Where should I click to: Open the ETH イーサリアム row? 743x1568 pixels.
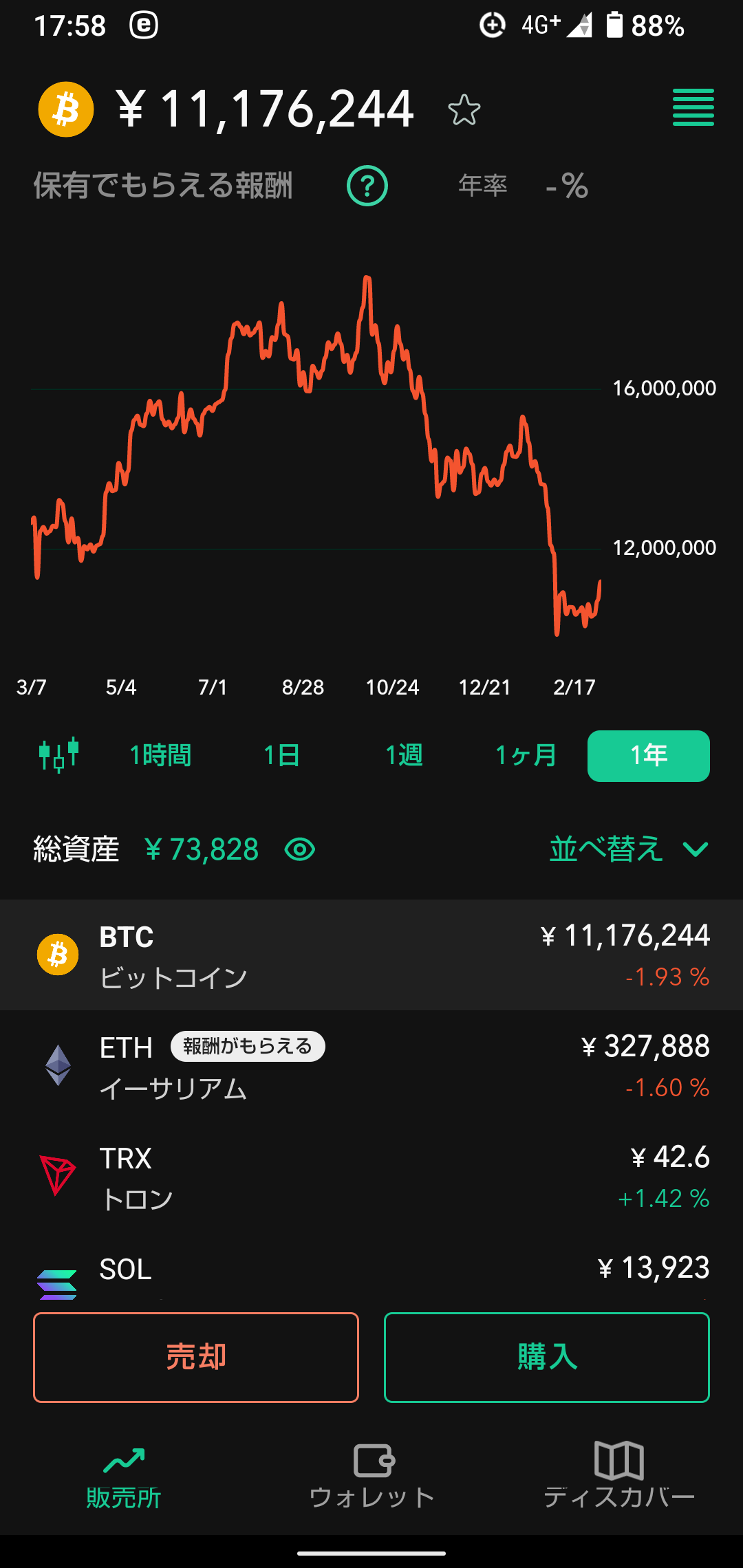[x=371, y=1066]
